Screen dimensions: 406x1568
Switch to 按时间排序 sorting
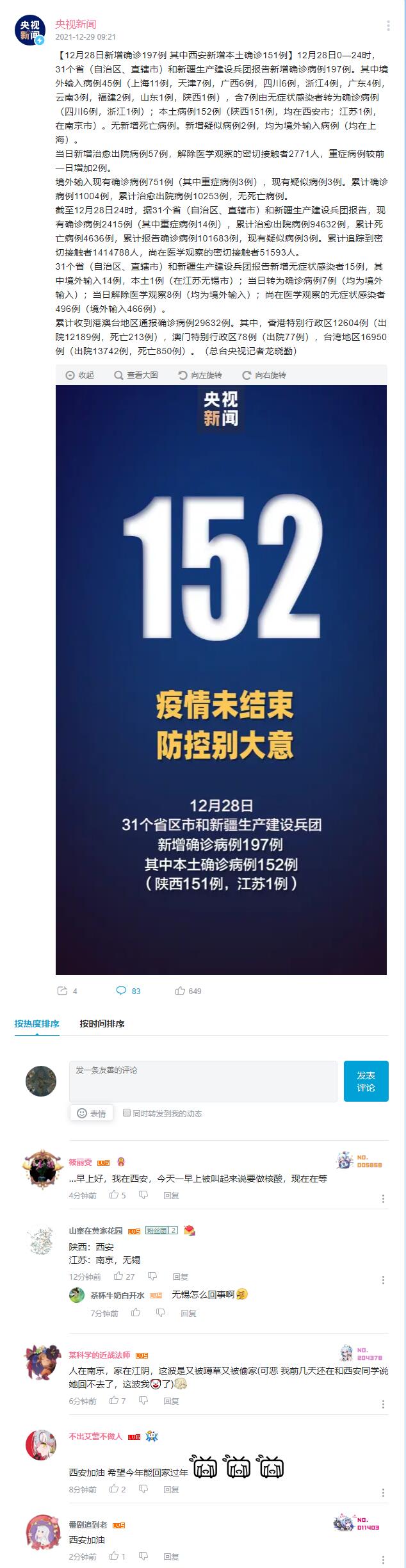point(102,1024)
